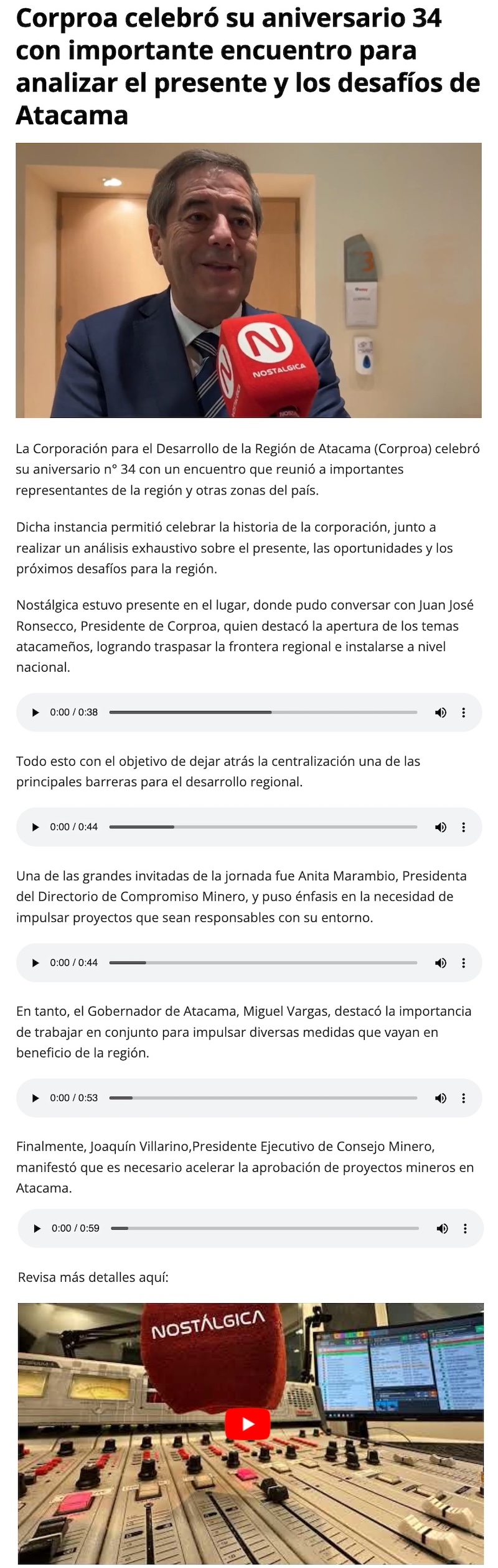Open more options on the 0:38 audio
This screenshot has width=498, height=1568.
[x=463, y=712]
